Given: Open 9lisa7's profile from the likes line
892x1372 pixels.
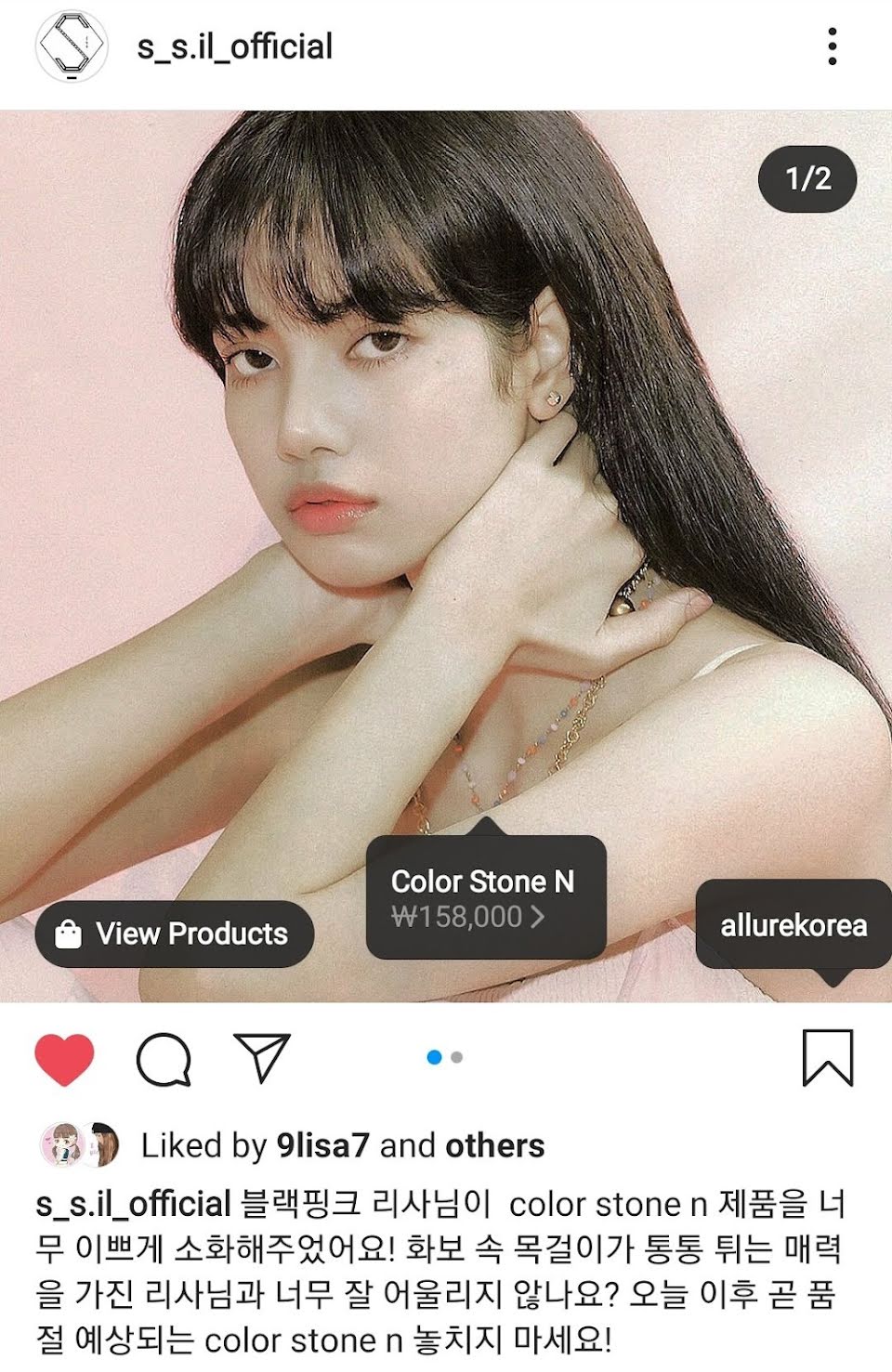Looking at the screenshot, I should [x=322, y=1145].
